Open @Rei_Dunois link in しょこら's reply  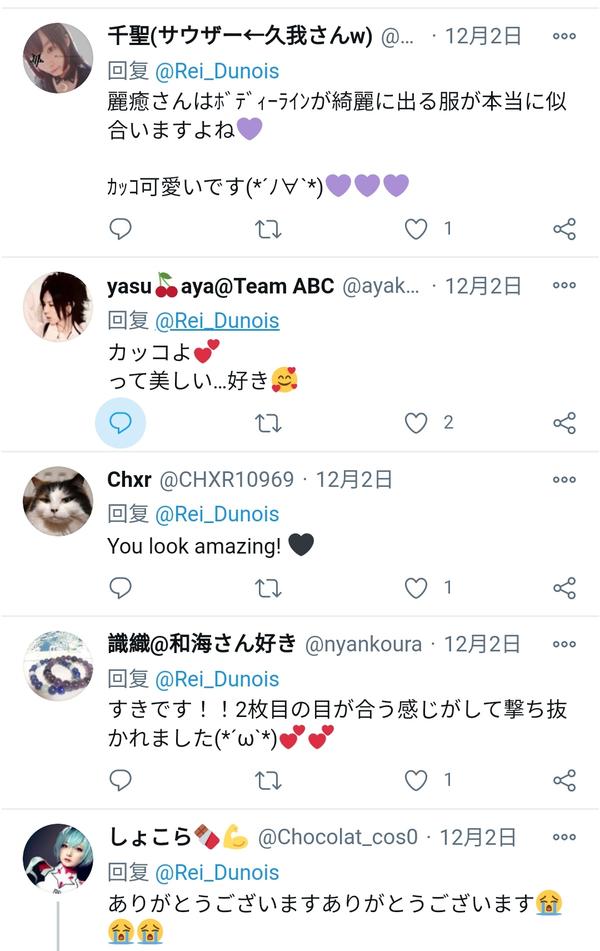pos(217,872)
